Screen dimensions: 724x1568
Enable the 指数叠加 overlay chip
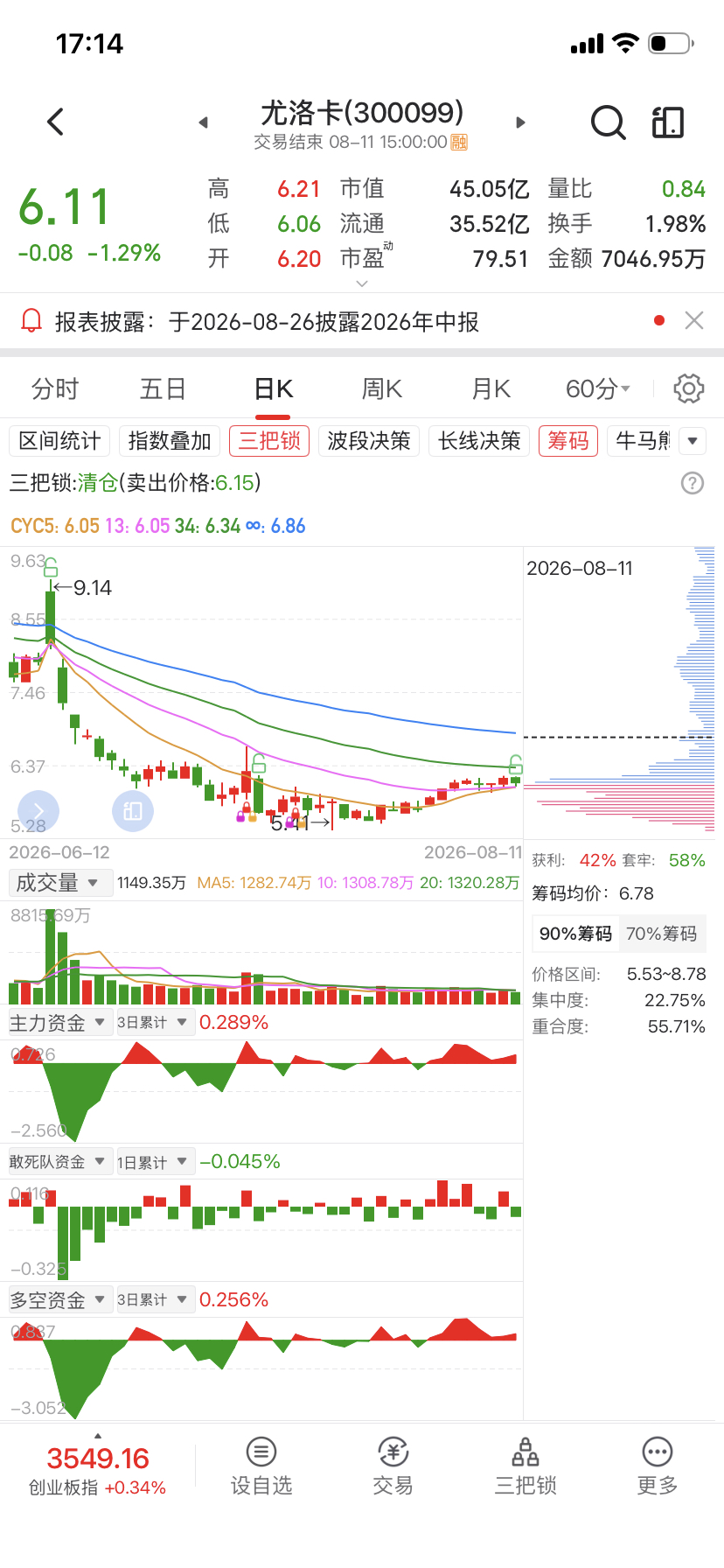[x=170, y=441]
